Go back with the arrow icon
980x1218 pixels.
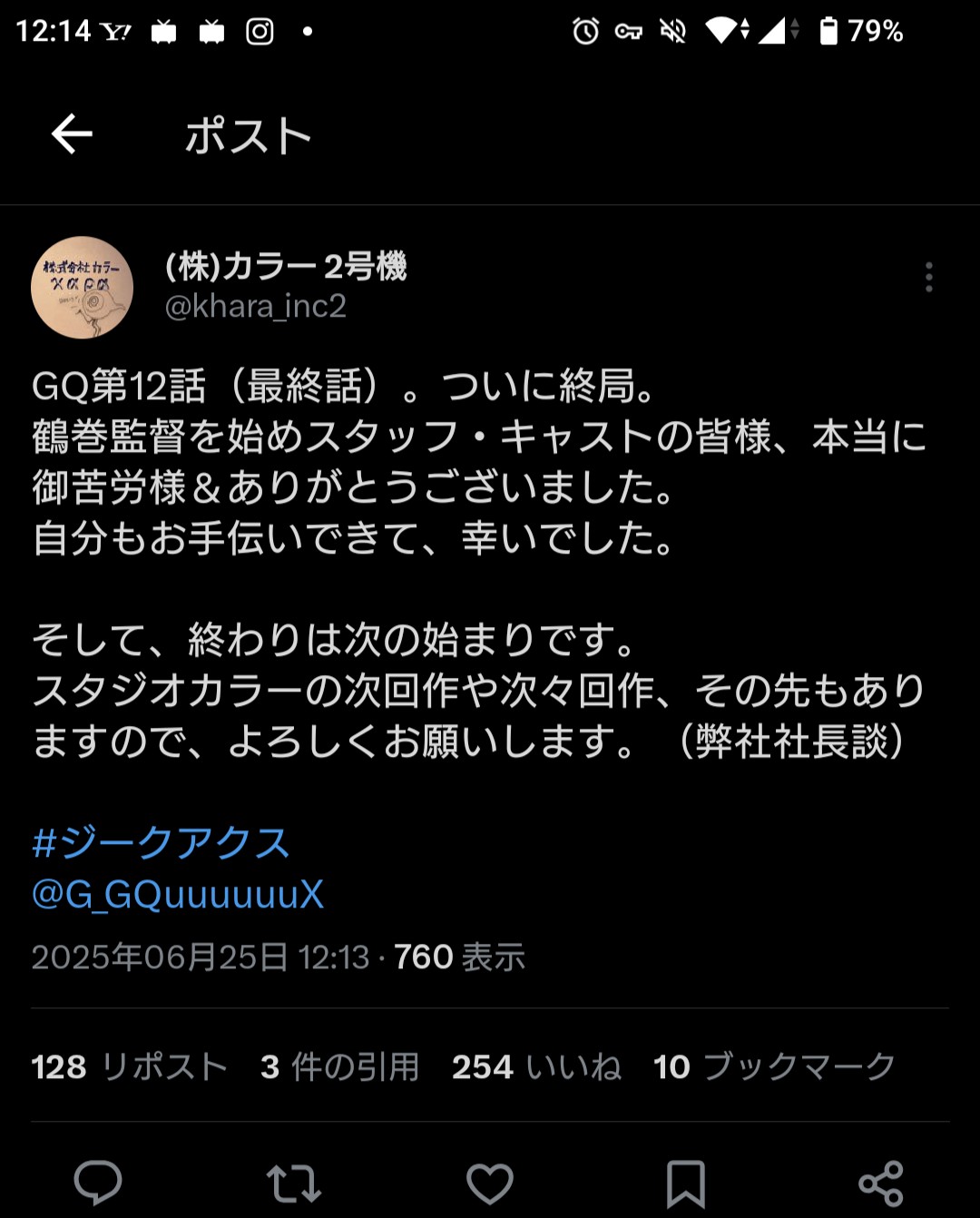pyautogui.click(x=72, y=135)
